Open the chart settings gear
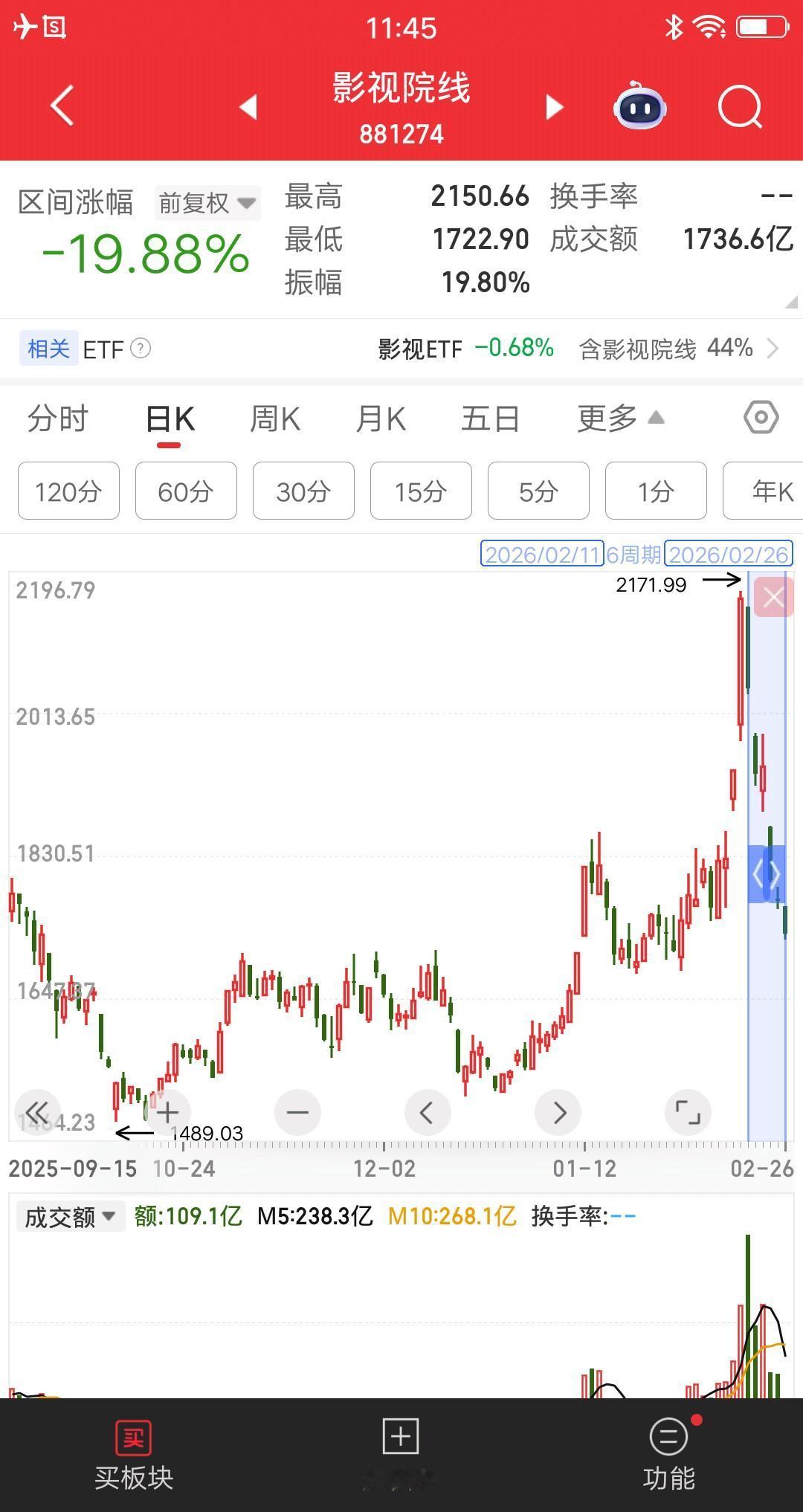The width and height of the screenshot is (803, 1512). pyautogui.click(x=761, y=418)
